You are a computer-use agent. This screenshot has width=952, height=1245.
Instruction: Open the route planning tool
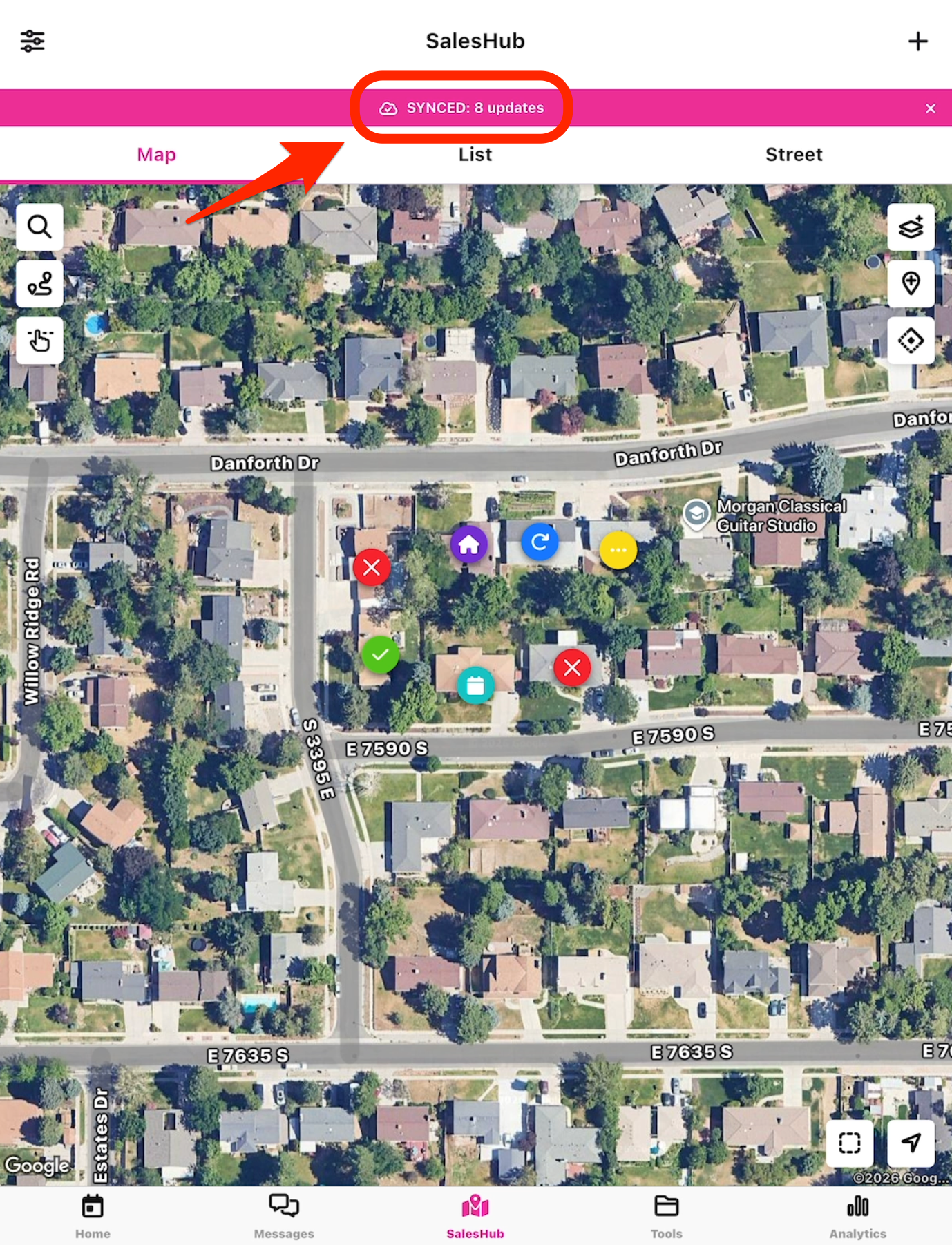(x=39, y=283)
